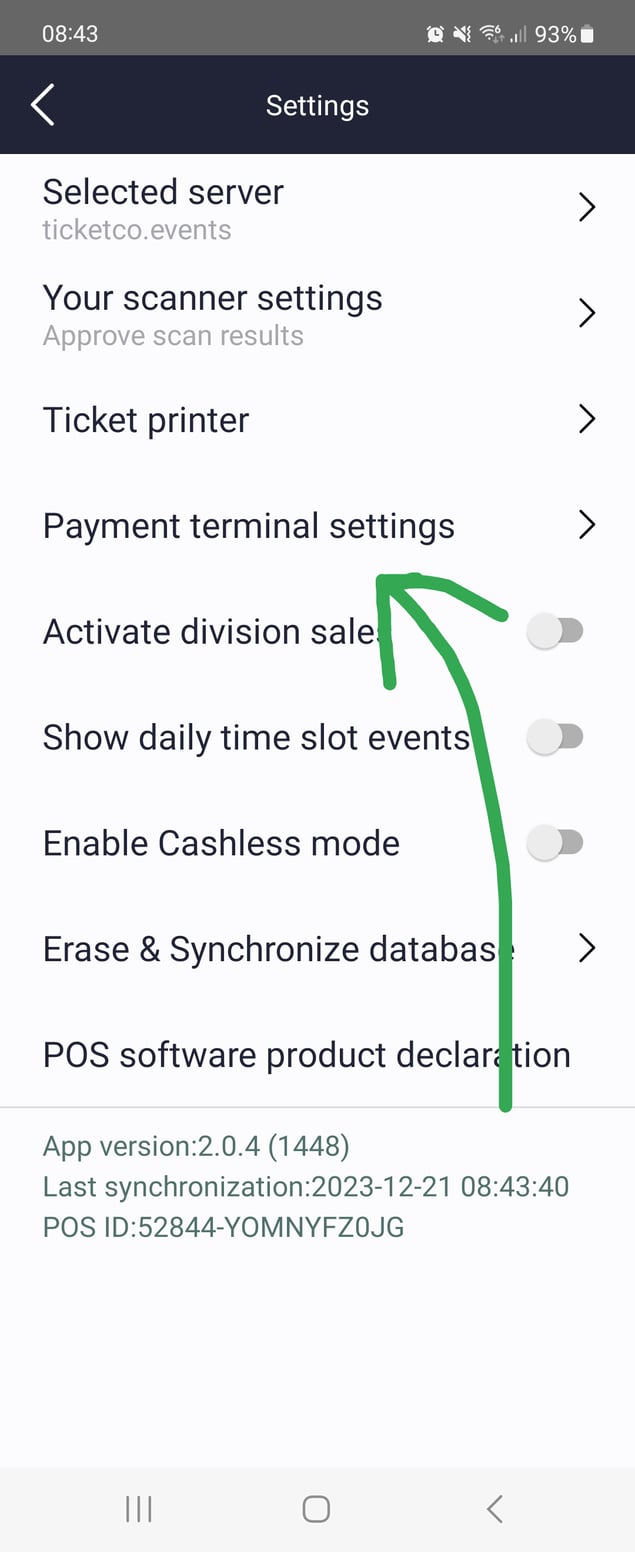The height and width of the screenshot is (1552, 635).
Task: Go back from Settings
Action: click(x=42, y=105)
